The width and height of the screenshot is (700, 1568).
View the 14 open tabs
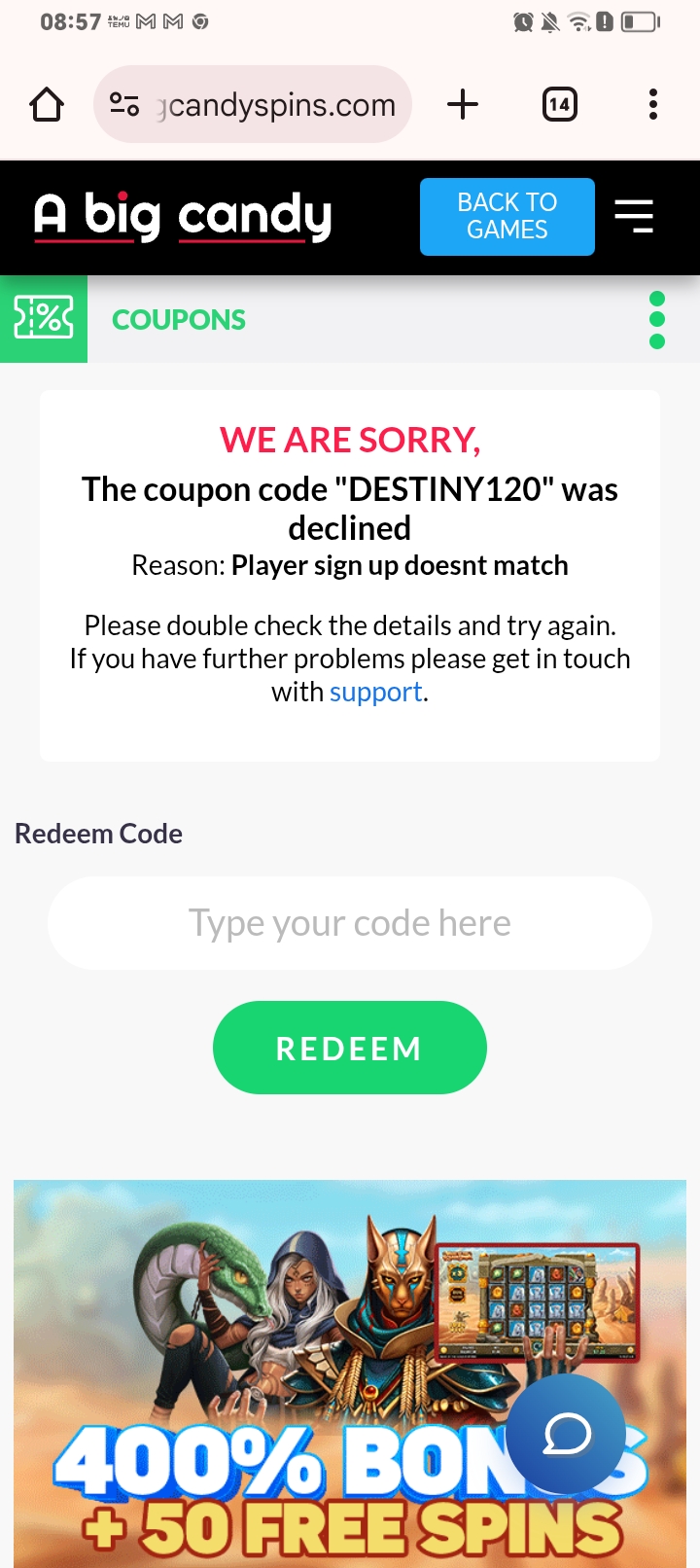coord(559,104)
